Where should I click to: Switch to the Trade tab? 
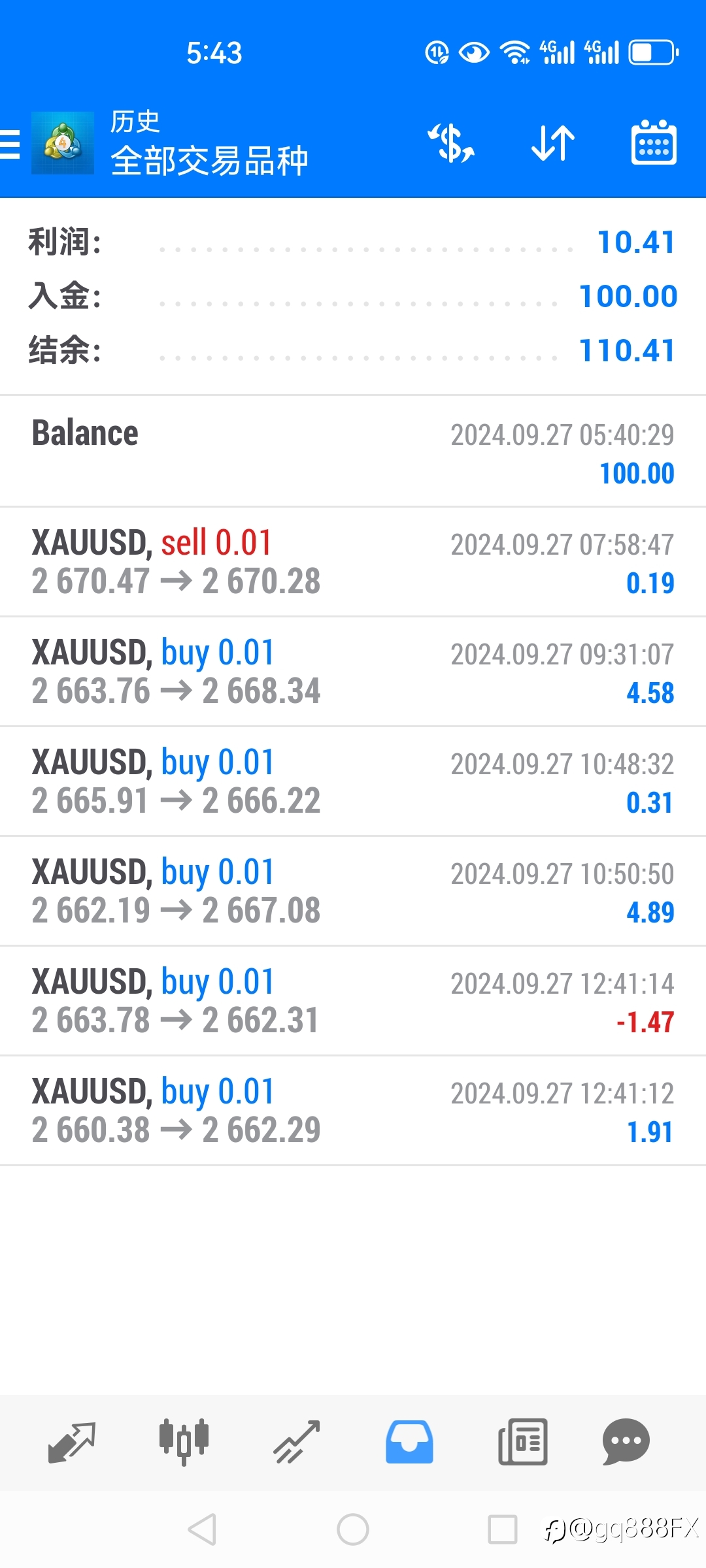(x=297, y=1442)
